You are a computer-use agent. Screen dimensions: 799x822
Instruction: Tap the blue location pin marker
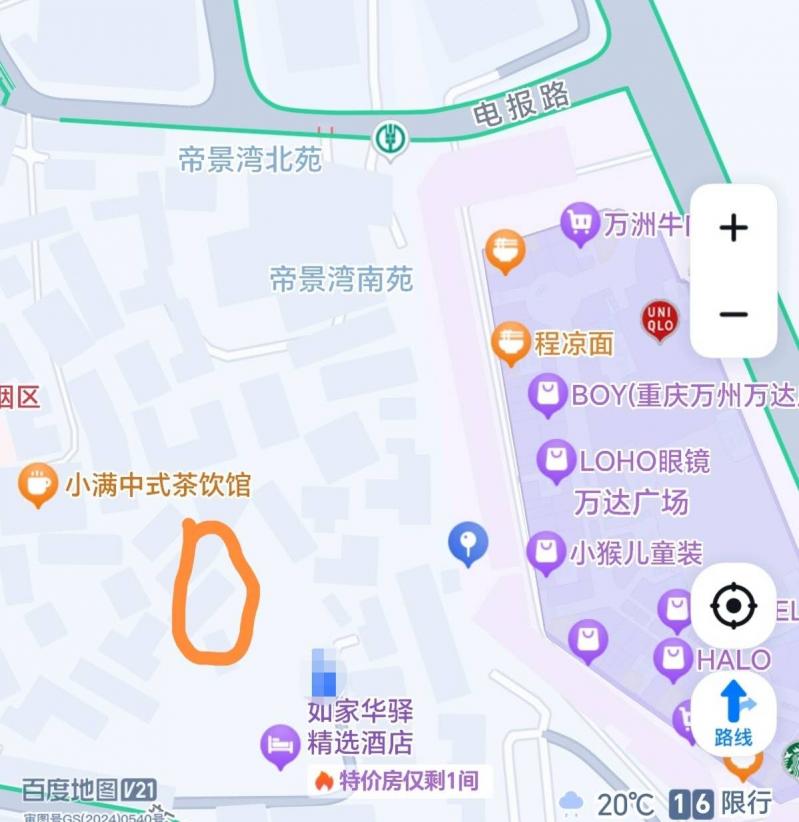tap(467, 544)
